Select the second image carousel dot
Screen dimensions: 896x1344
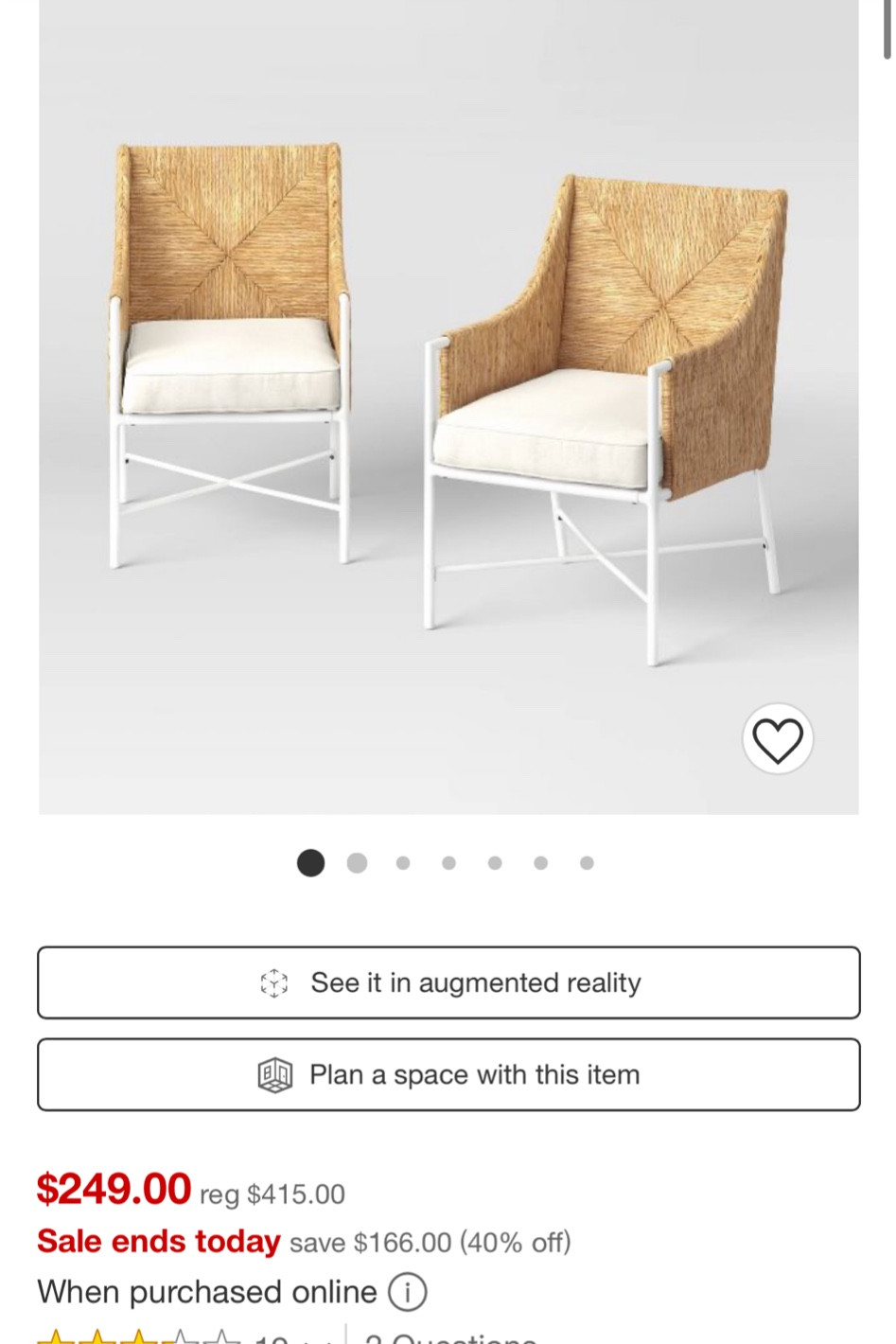point(357,863)
